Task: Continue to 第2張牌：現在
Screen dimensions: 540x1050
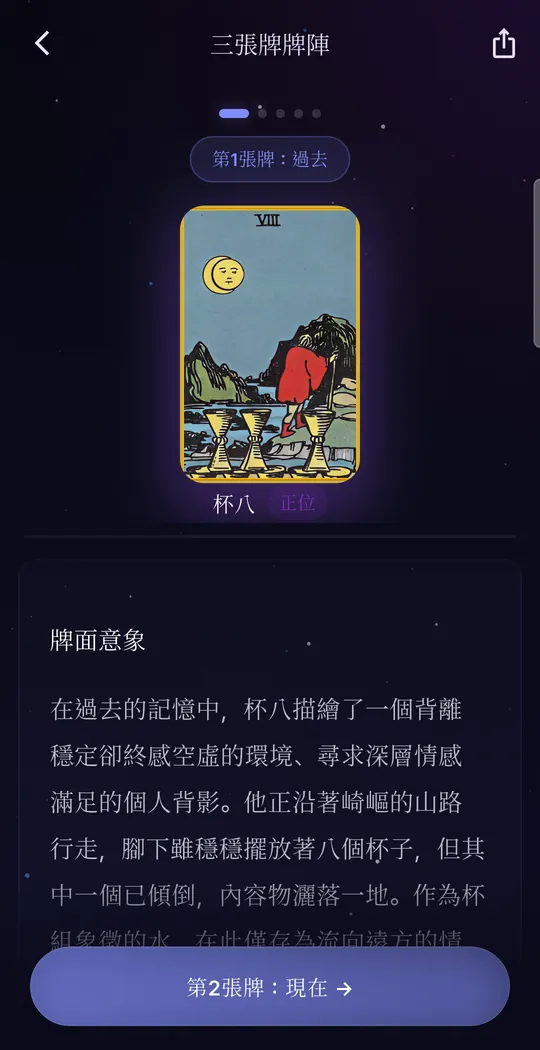Action: 270,987
